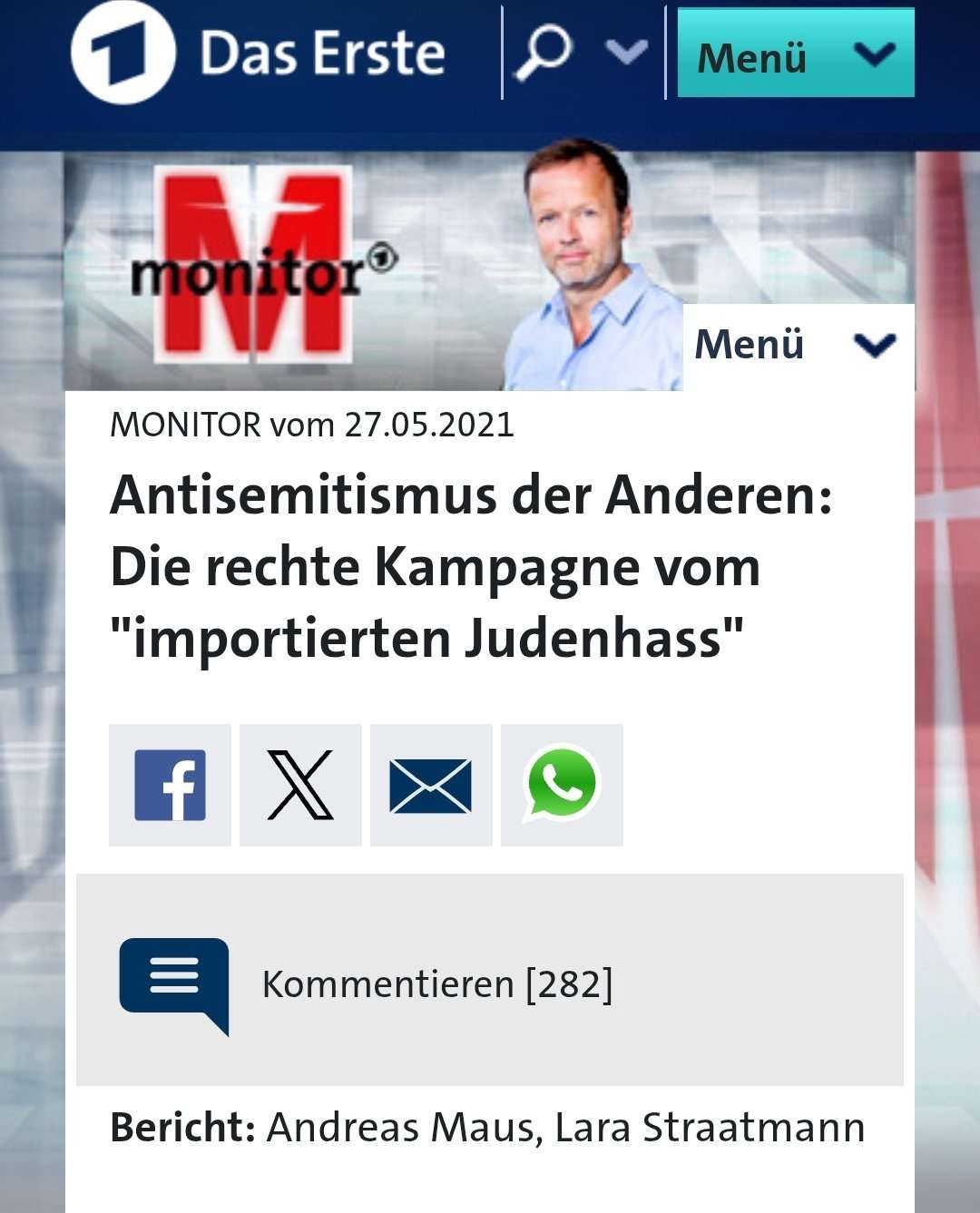Screen dimensions: 980x1213
Task: Expand the Monitor show Menü
Action: point(798,346)
